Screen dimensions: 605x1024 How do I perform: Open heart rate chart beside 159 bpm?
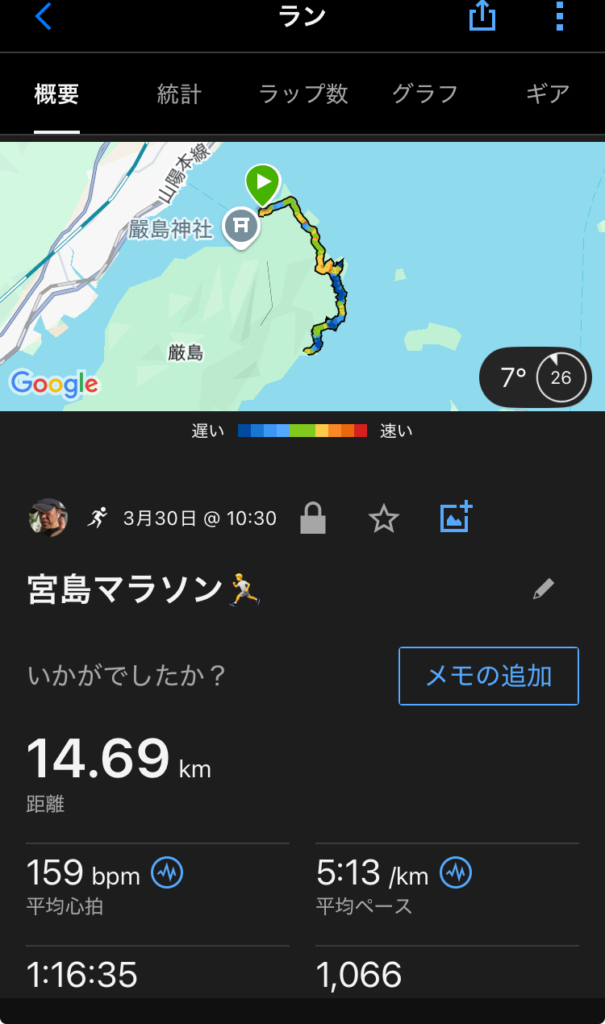(167, 873)
